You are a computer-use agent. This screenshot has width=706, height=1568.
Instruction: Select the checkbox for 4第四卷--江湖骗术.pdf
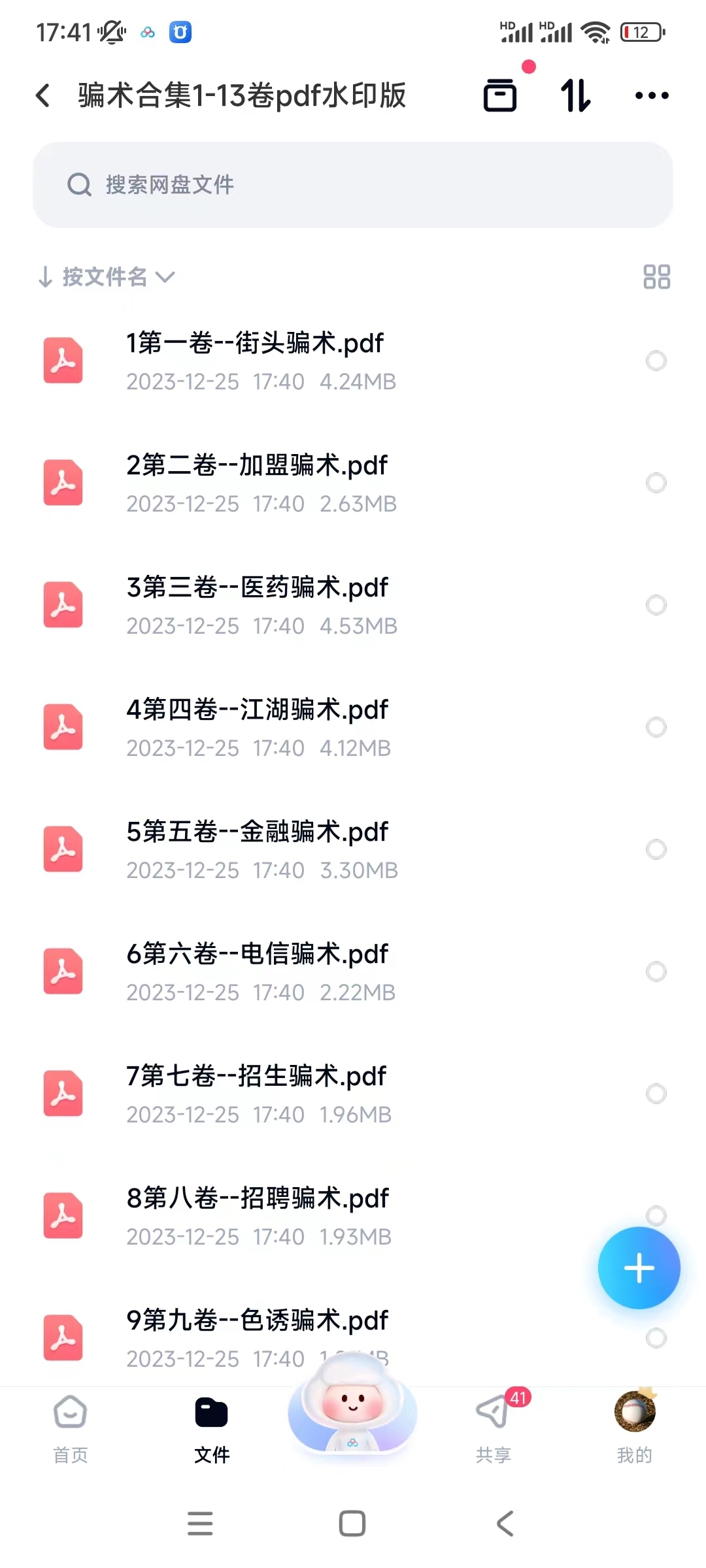[656, 727]
